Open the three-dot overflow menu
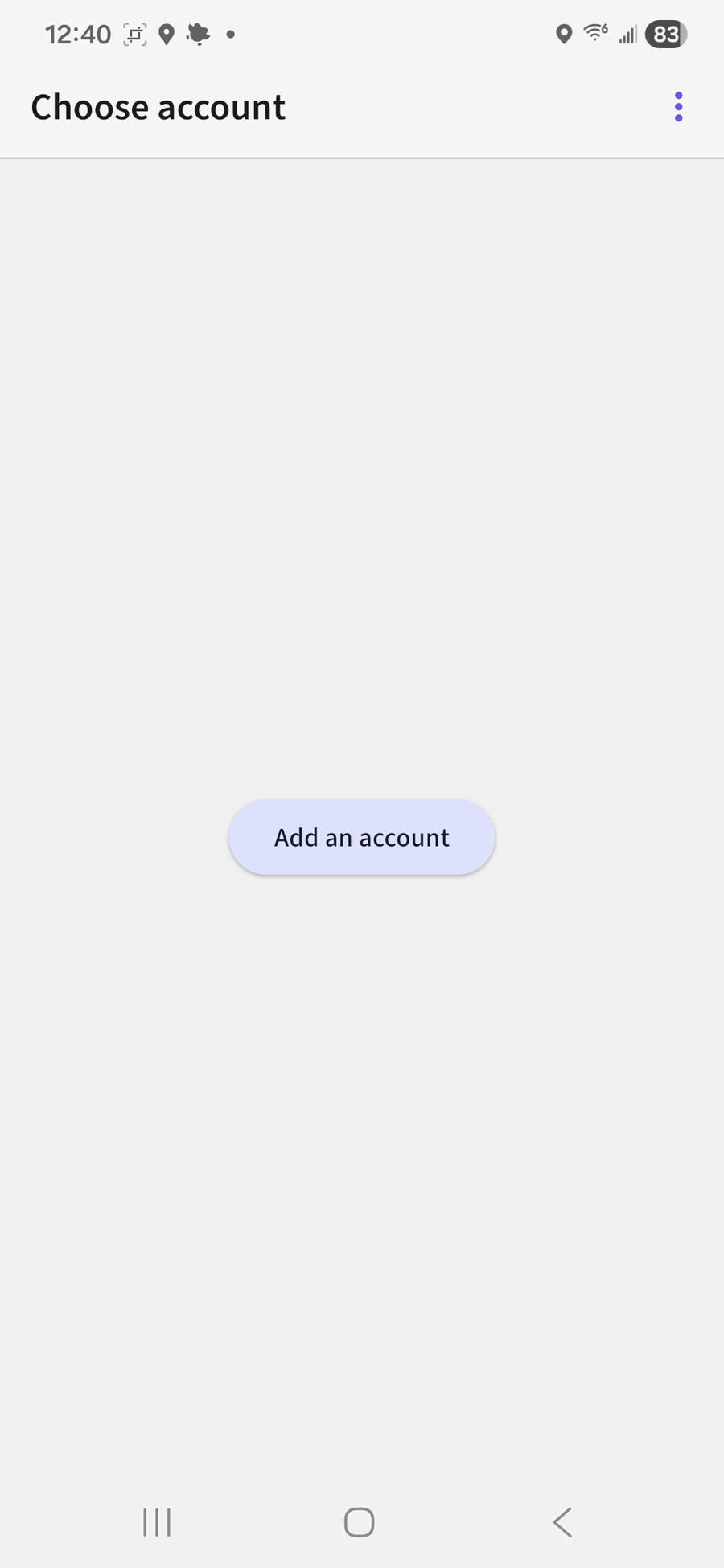Viewport: 724px width, 1568px height. click(678, 107)
